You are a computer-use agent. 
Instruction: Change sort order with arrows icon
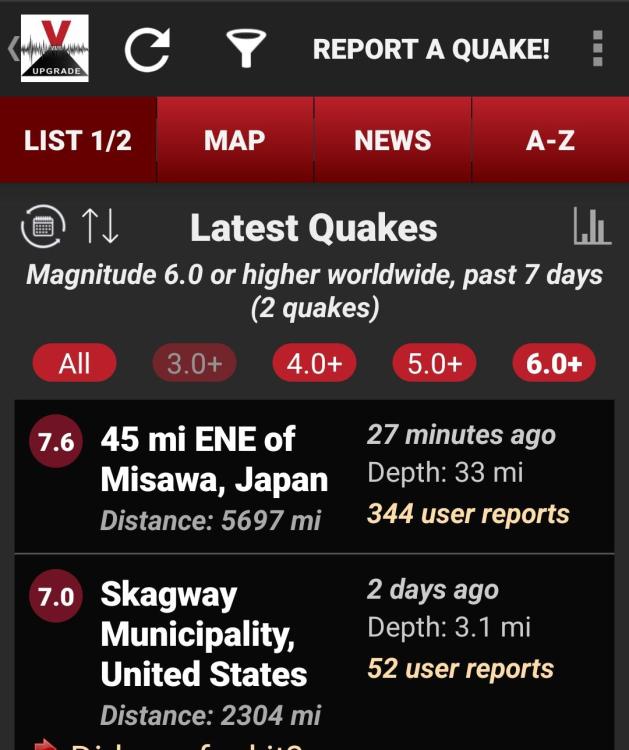coord(99,227)
